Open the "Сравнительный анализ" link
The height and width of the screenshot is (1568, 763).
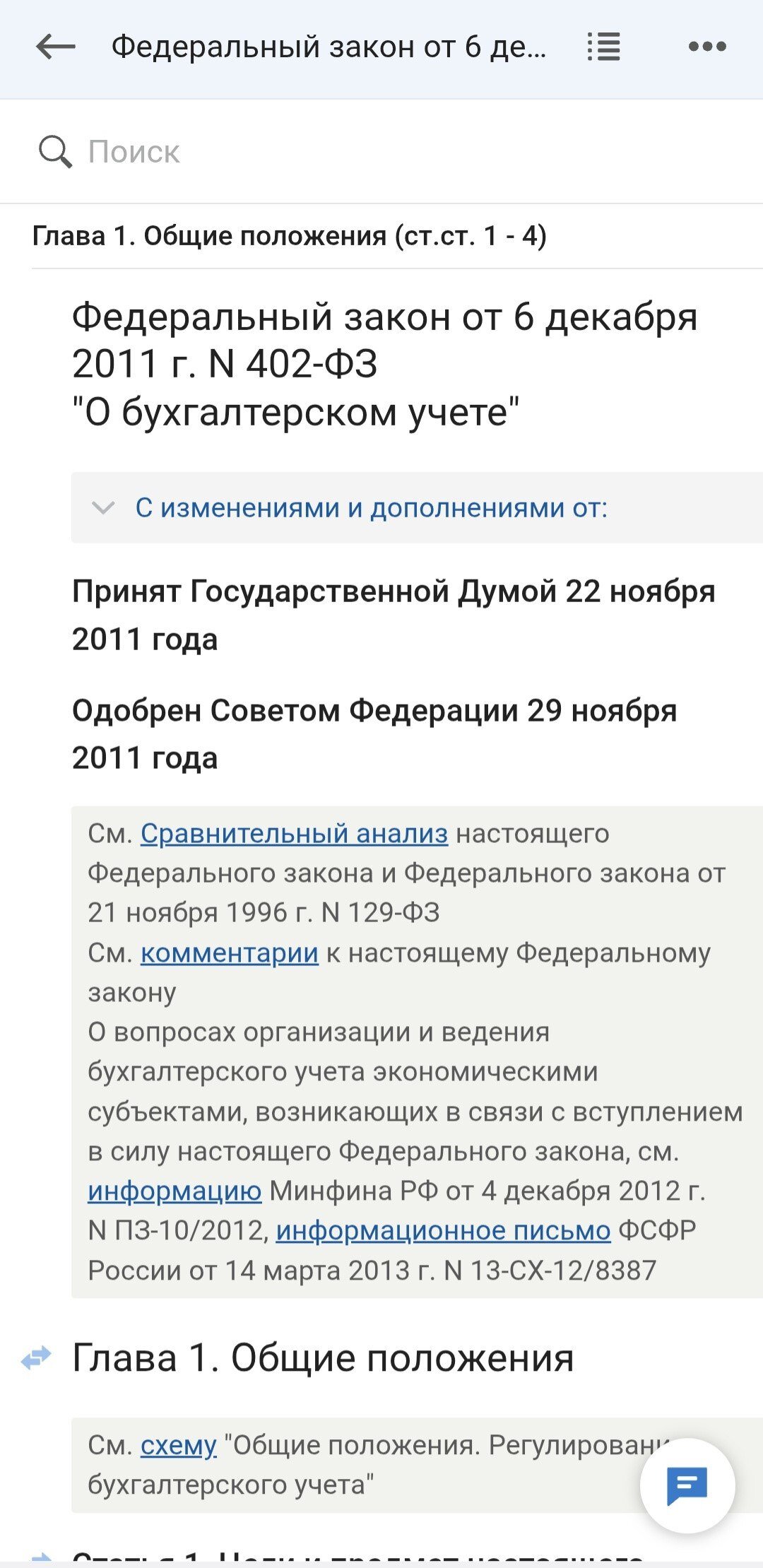294,834
